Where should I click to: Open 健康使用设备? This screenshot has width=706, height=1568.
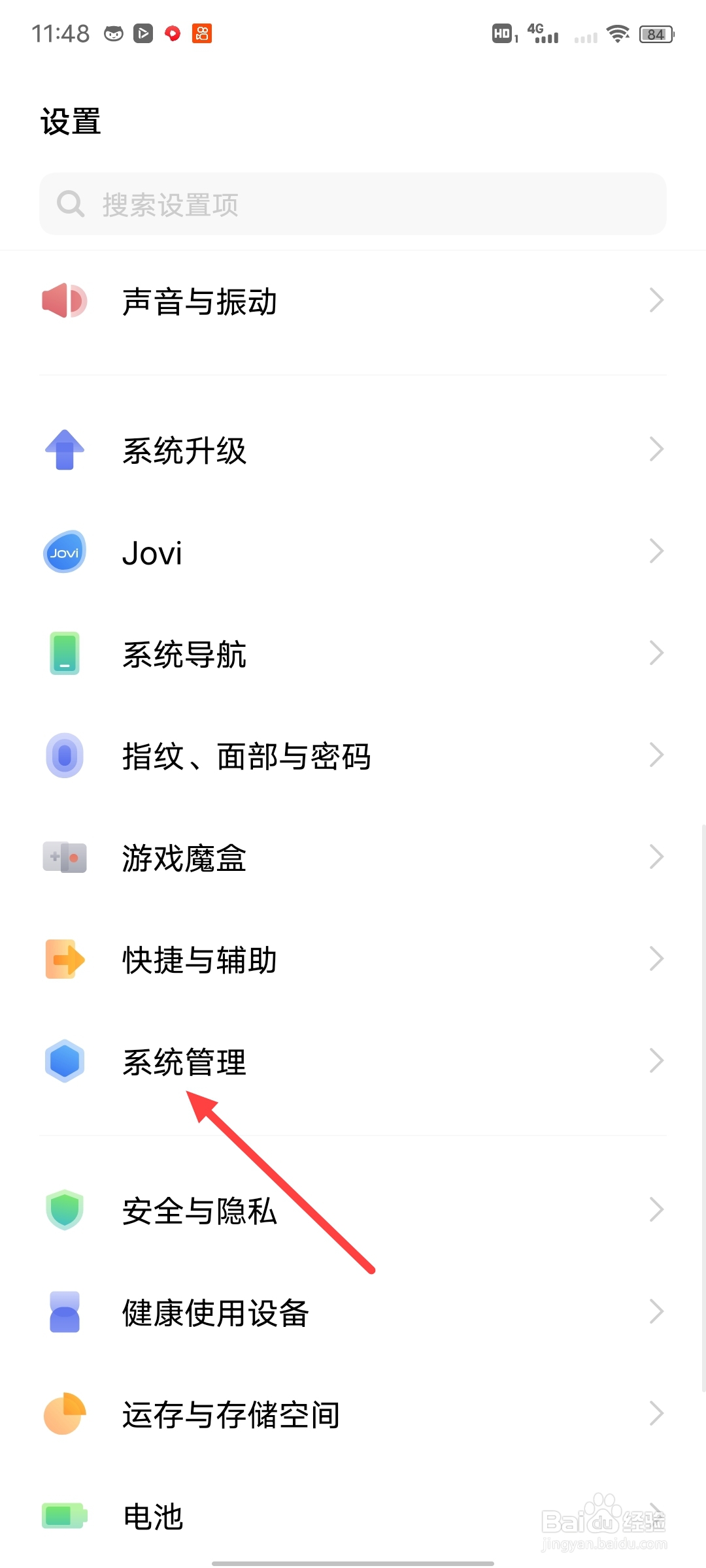point(353,1313)
